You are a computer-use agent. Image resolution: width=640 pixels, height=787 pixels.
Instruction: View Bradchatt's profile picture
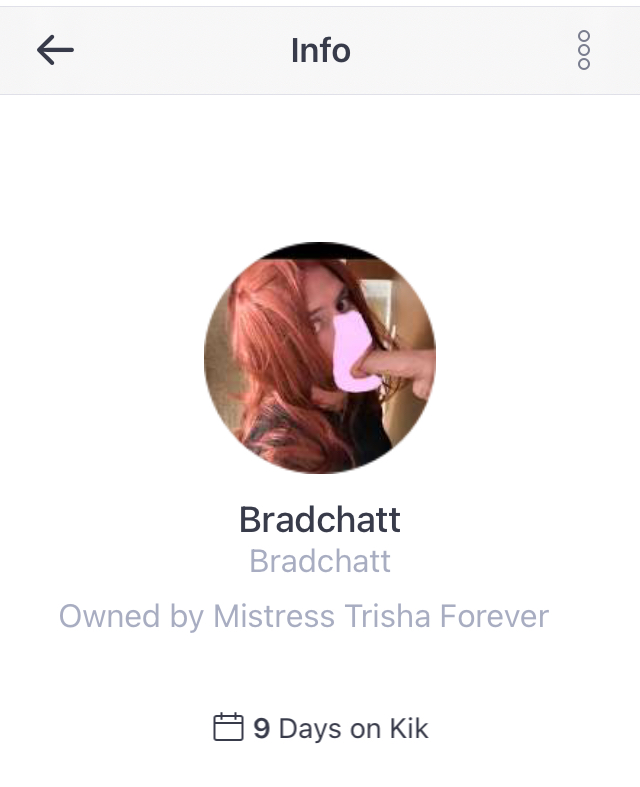(320, 357)
